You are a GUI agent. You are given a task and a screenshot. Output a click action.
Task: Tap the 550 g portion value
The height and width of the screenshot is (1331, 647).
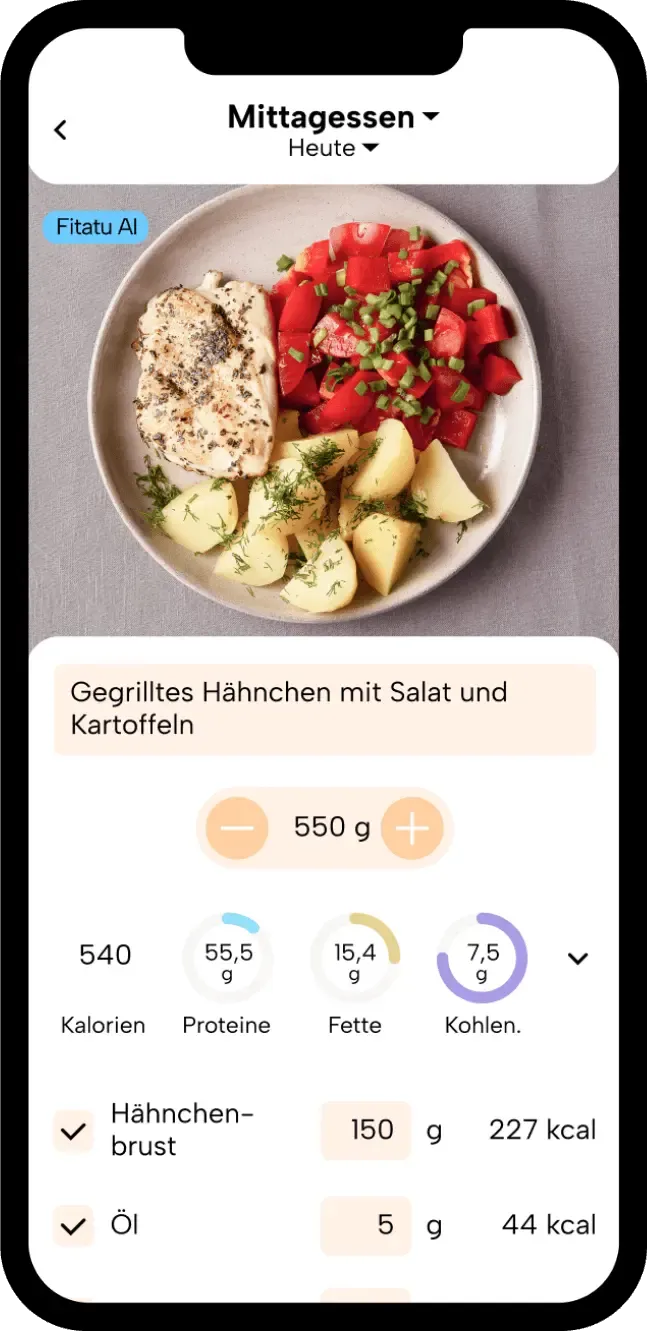(x=331, y=828)
